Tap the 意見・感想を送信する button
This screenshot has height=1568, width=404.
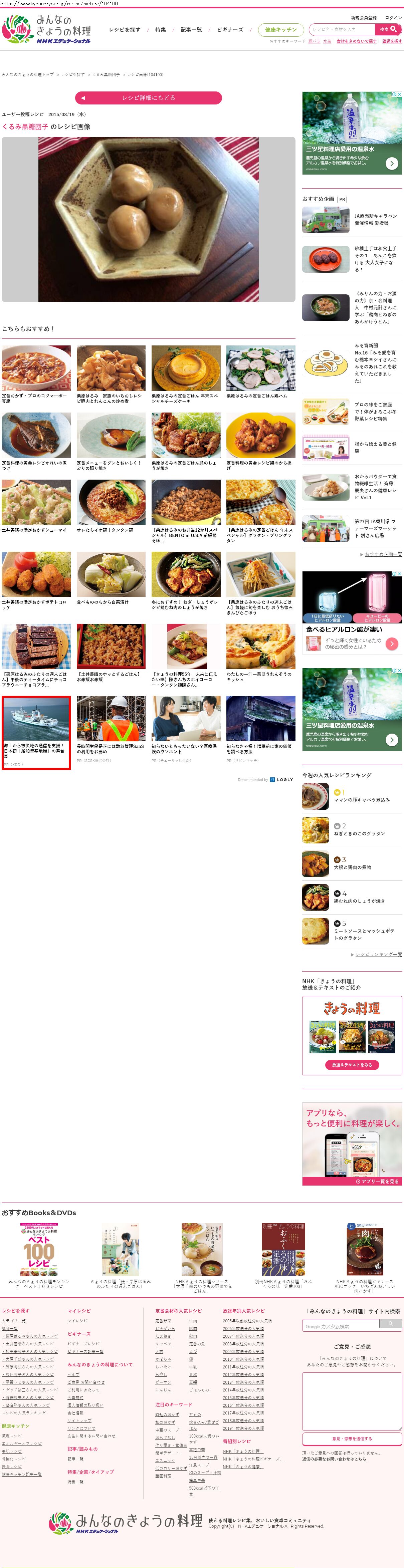coord(352,1439)
